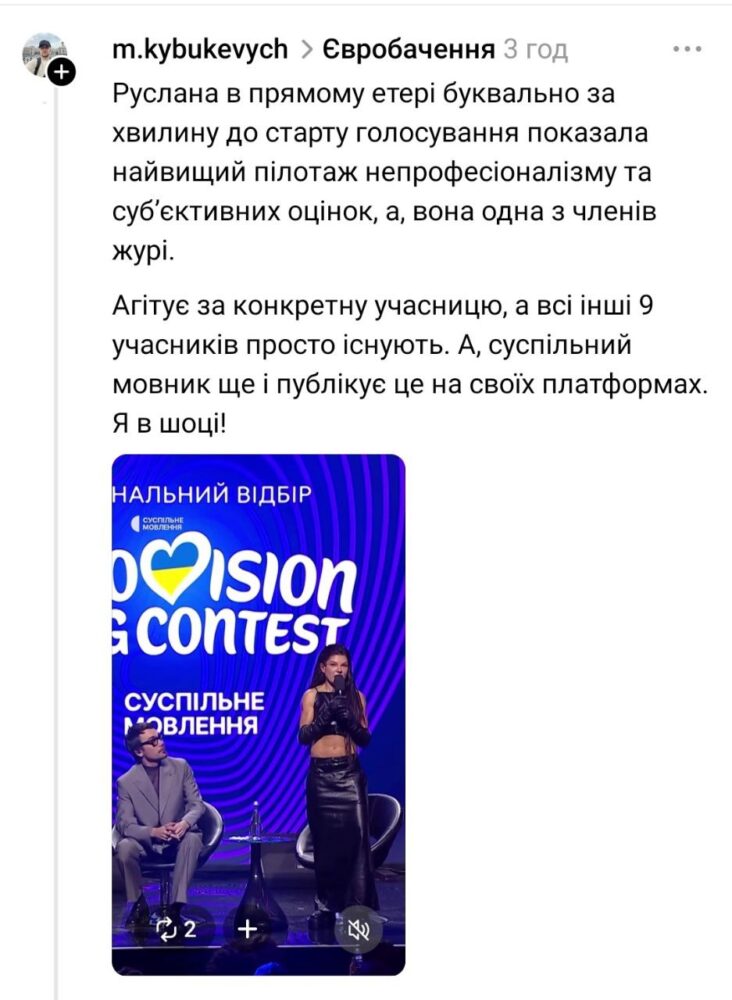Tap the plus icon on the video
The height and width of the screenshot is (1000, 732).
(x=247, y=929)
